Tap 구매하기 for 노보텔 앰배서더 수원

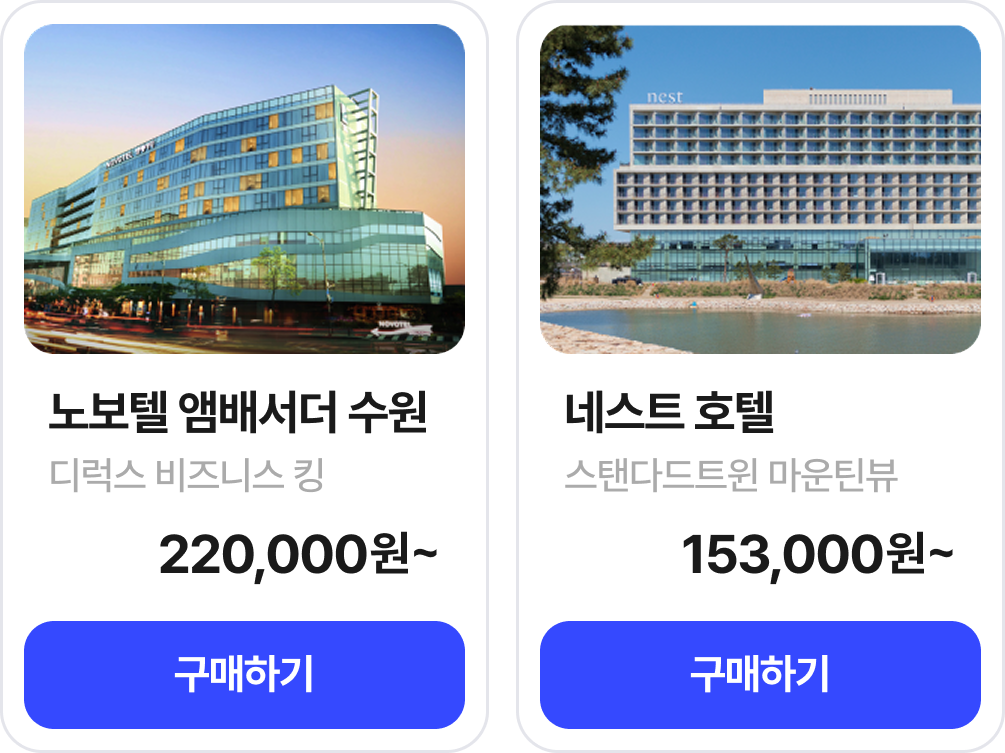pyautogui.click(x=244, y=674)
